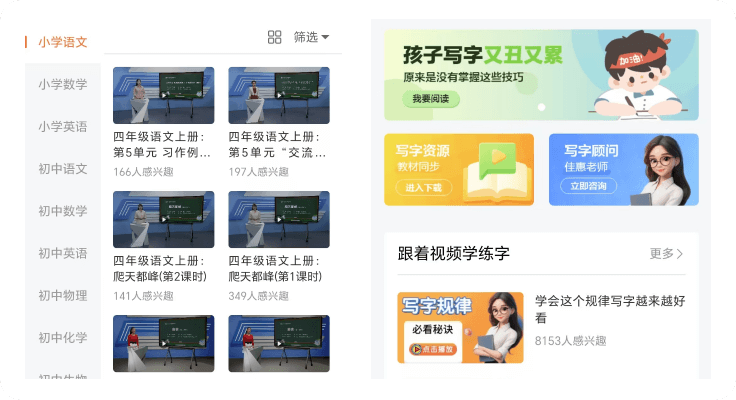Select the 初中化学 category

click(63, 337)
